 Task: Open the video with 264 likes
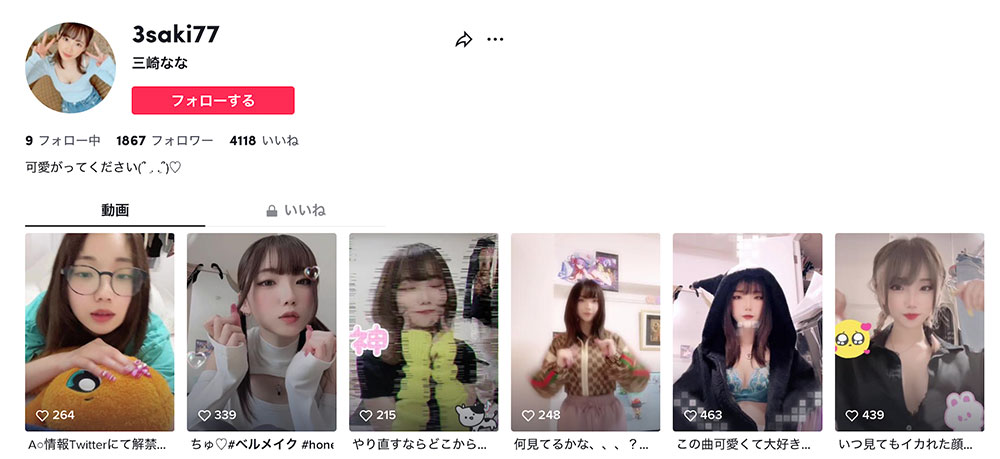click(x=99, y=332)
